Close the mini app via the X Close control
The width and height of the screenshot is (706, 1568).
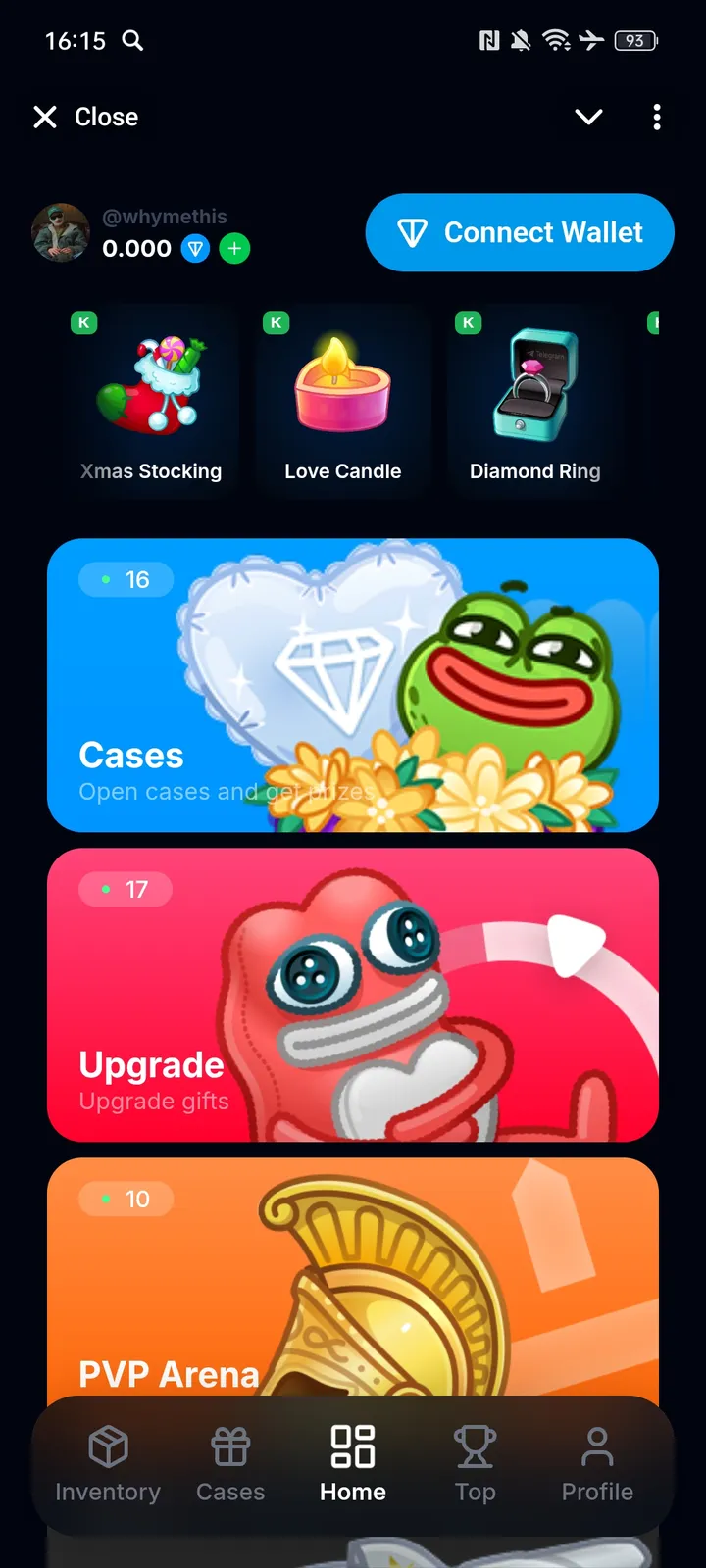tap(84, 117)
